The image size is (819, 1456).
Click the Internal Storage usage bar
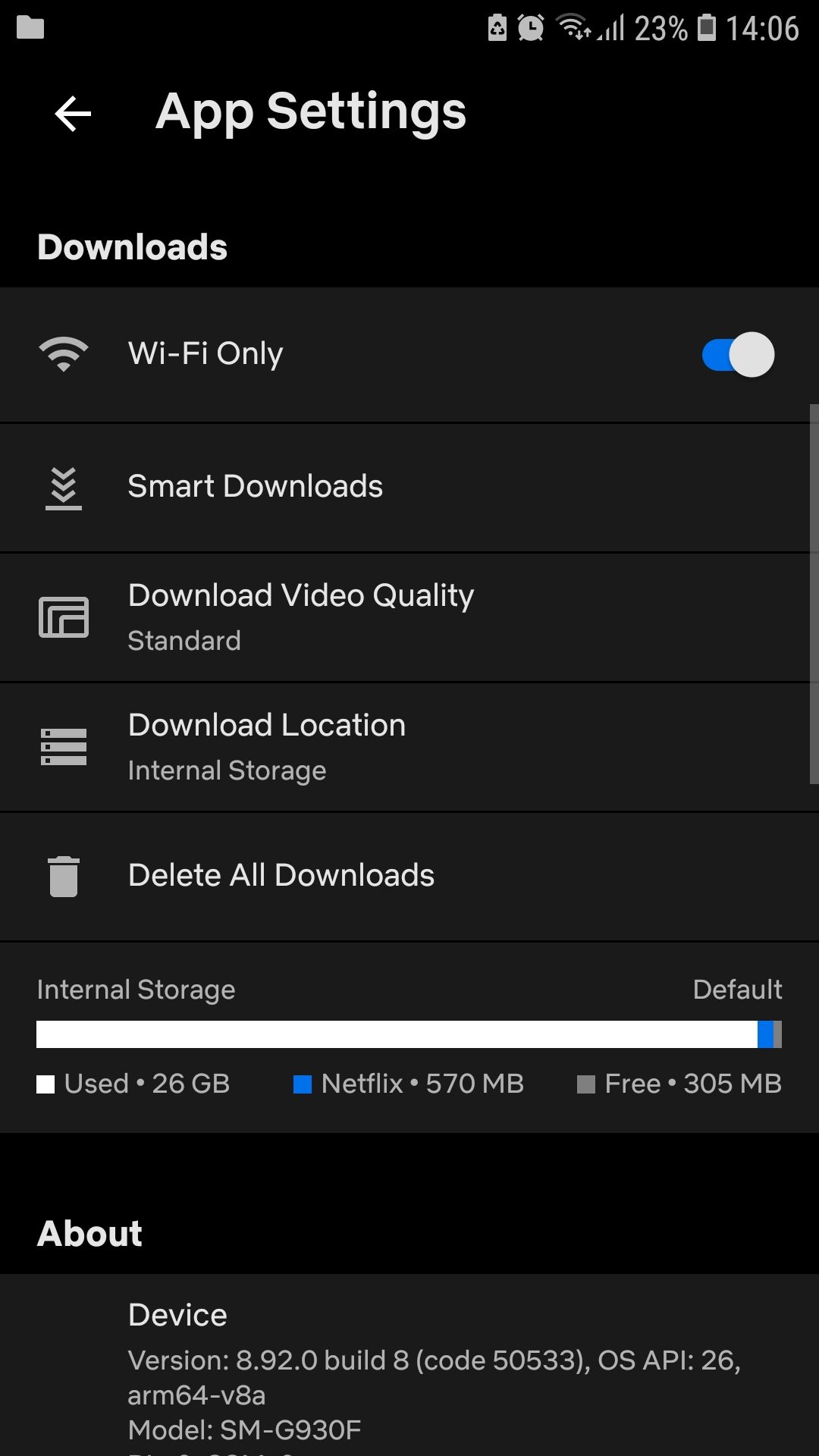tap(409, 1033)
